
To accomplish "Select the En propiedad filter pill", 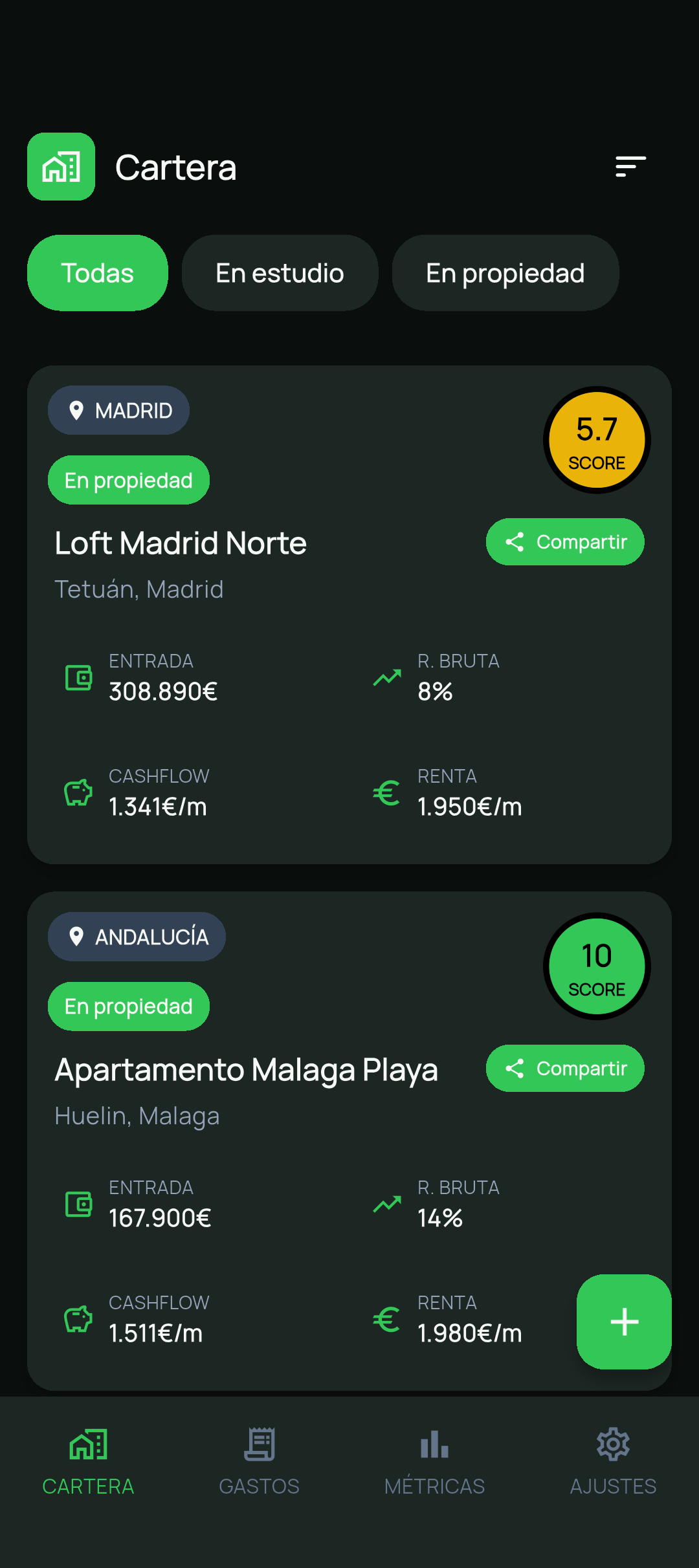I will click(505, 272).
